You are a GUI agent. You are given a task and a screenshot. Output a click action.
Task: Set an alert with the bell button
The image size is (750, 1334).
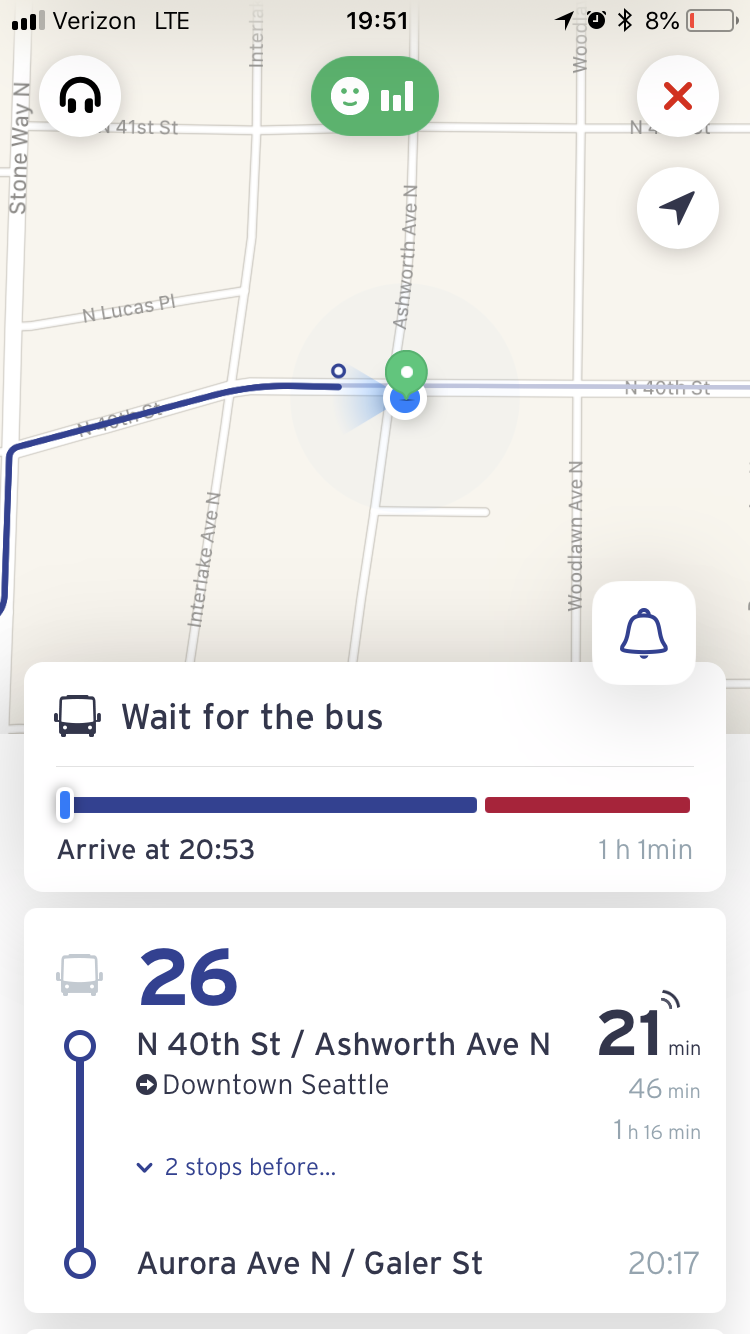(644, 633)
